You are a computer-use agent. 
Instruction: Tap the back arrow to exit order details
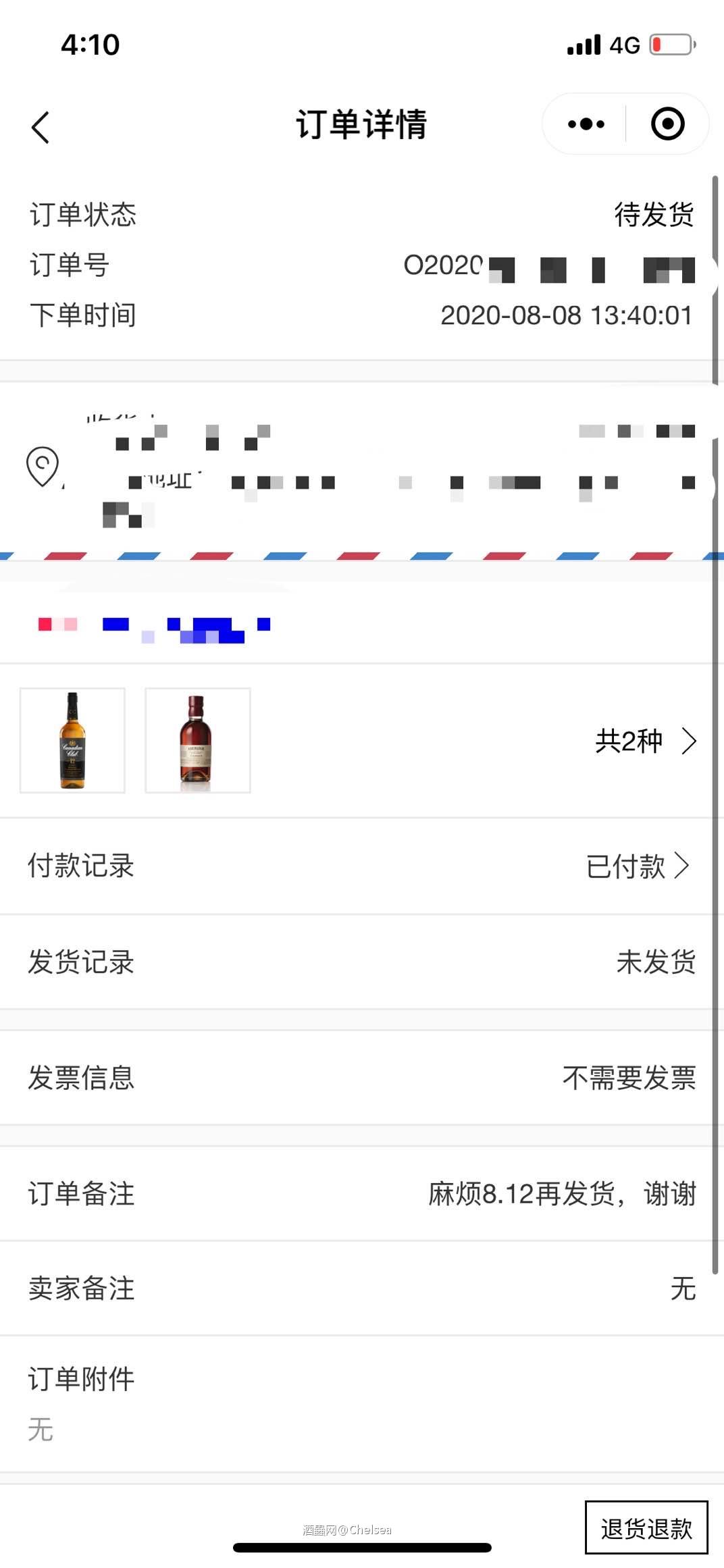pyautogui.click(x=41, y=126)
